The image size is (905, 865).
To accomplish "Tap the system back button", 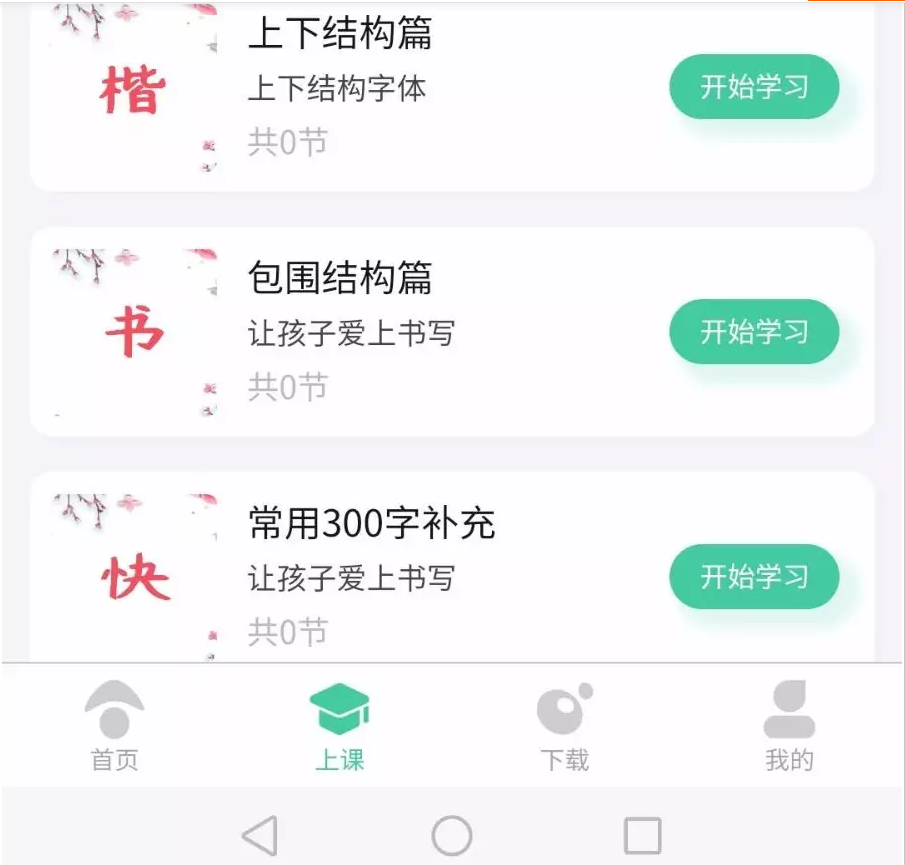I will click(x=260, y=835).
